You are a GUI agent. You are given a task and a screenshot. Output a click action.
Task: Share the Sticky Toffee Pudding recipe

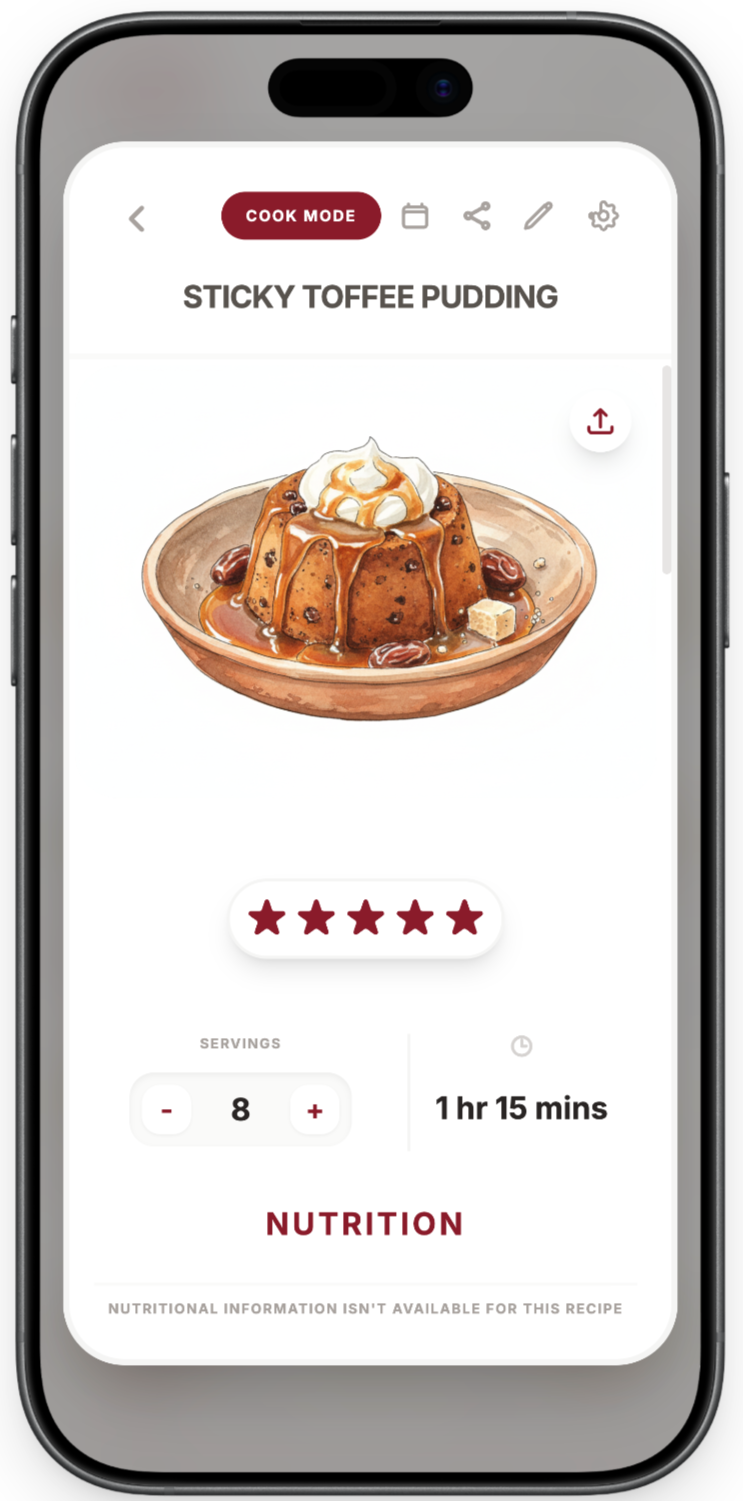(477, 216)
